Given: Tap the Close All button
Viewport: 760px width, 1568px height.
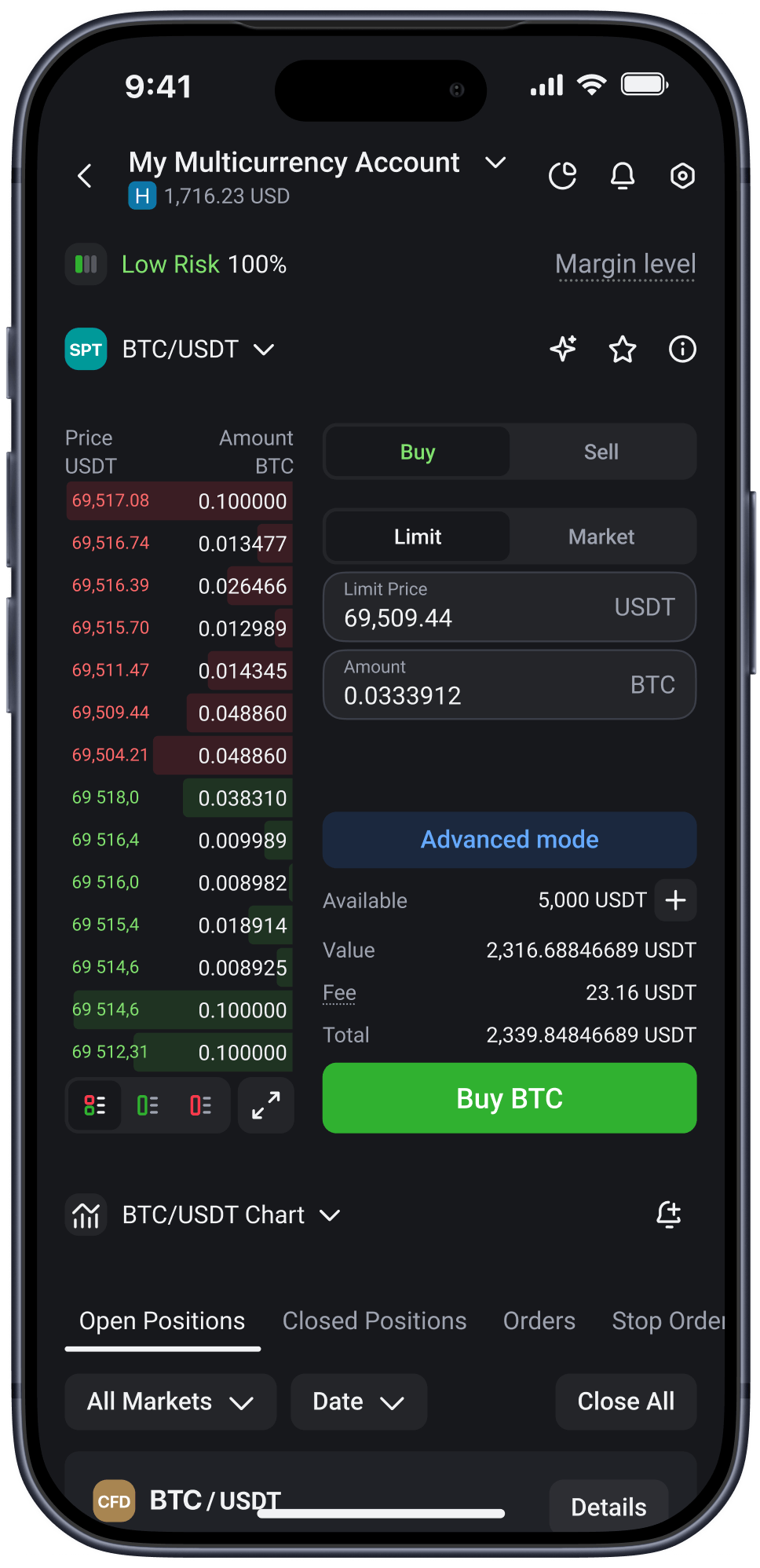Looking at the screenshot, I should (x=626, y=1401).
